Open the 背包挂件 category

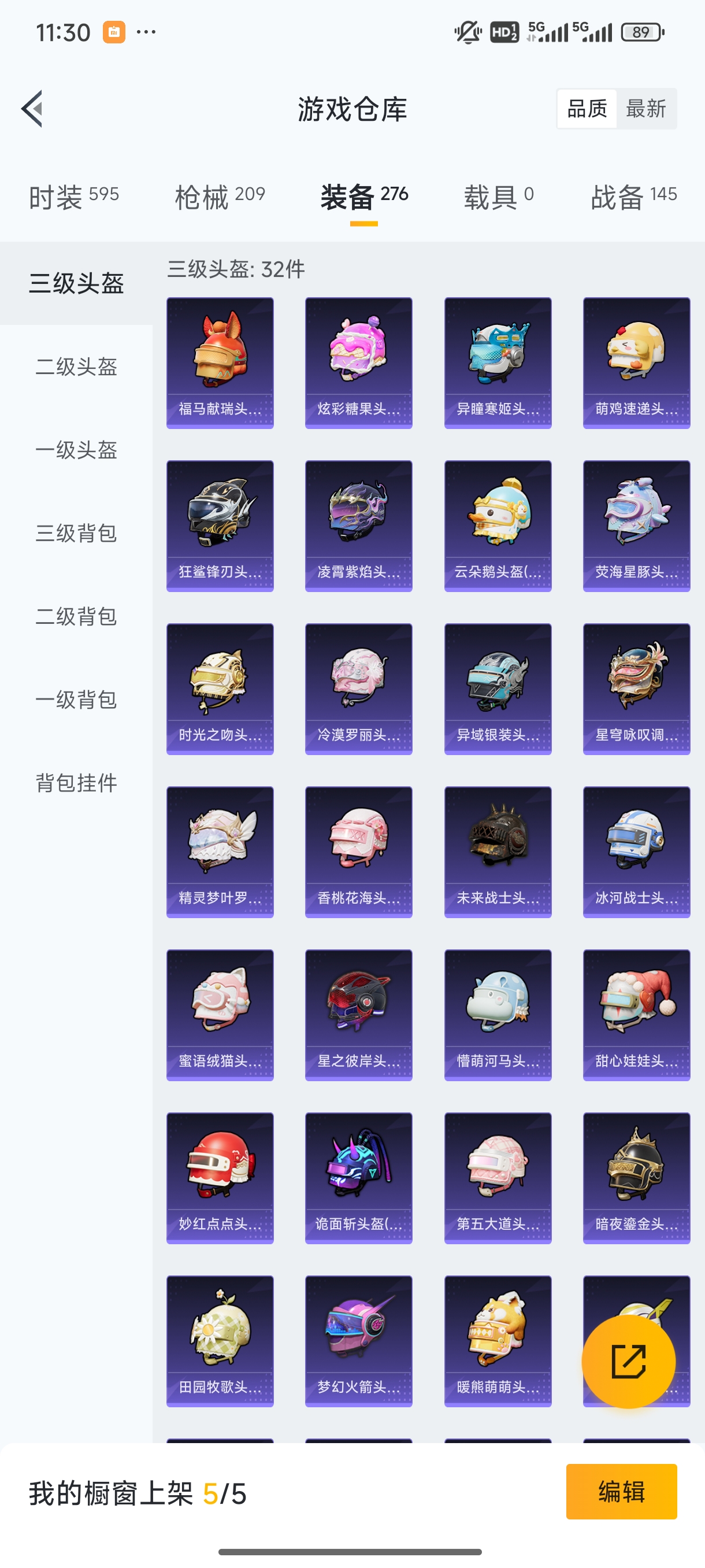76,783
